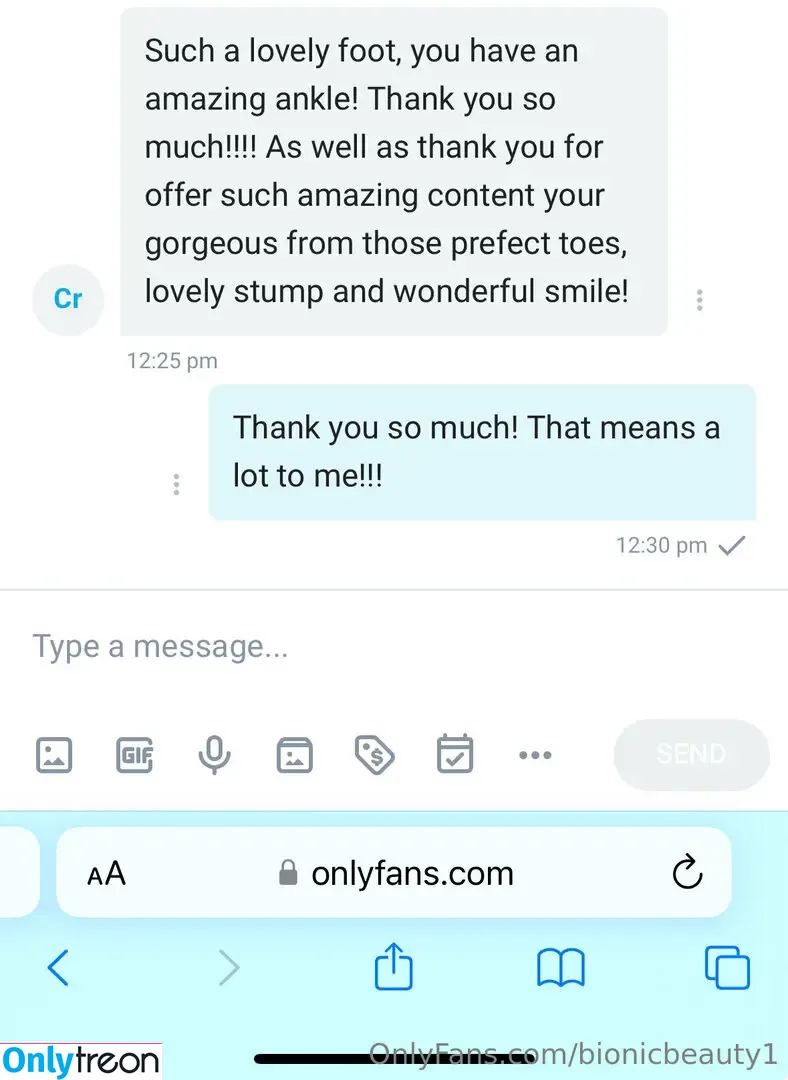Screen dimensions: 788x1080
Task: View open browser tabs
Action: pyautogui.click(x=727, y=968)
